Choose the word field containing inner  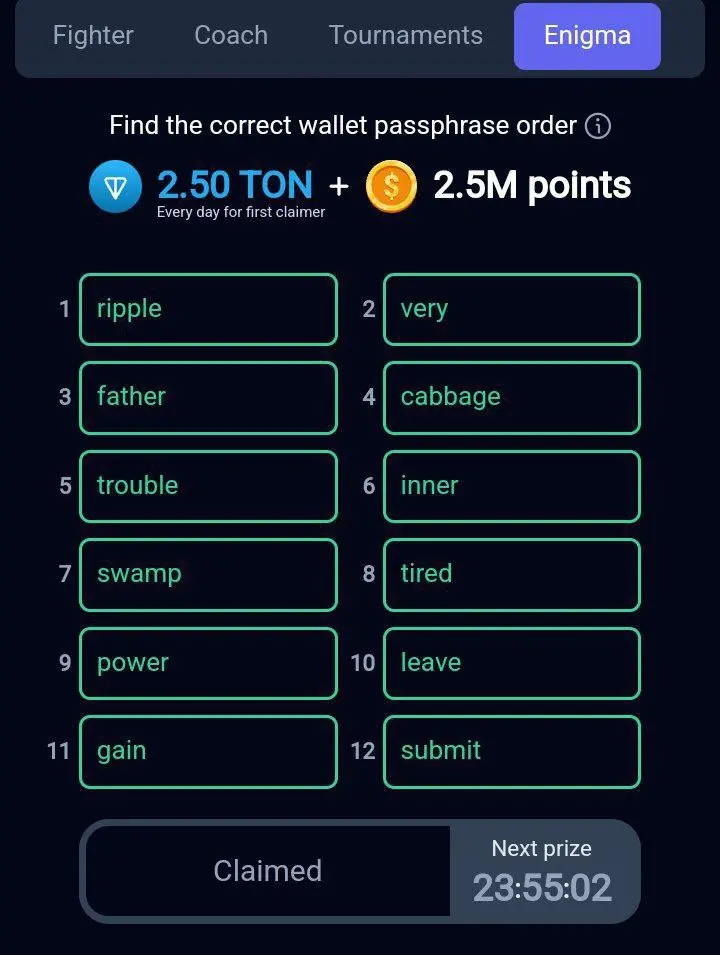pyautogui.click(x=511, y=486)
